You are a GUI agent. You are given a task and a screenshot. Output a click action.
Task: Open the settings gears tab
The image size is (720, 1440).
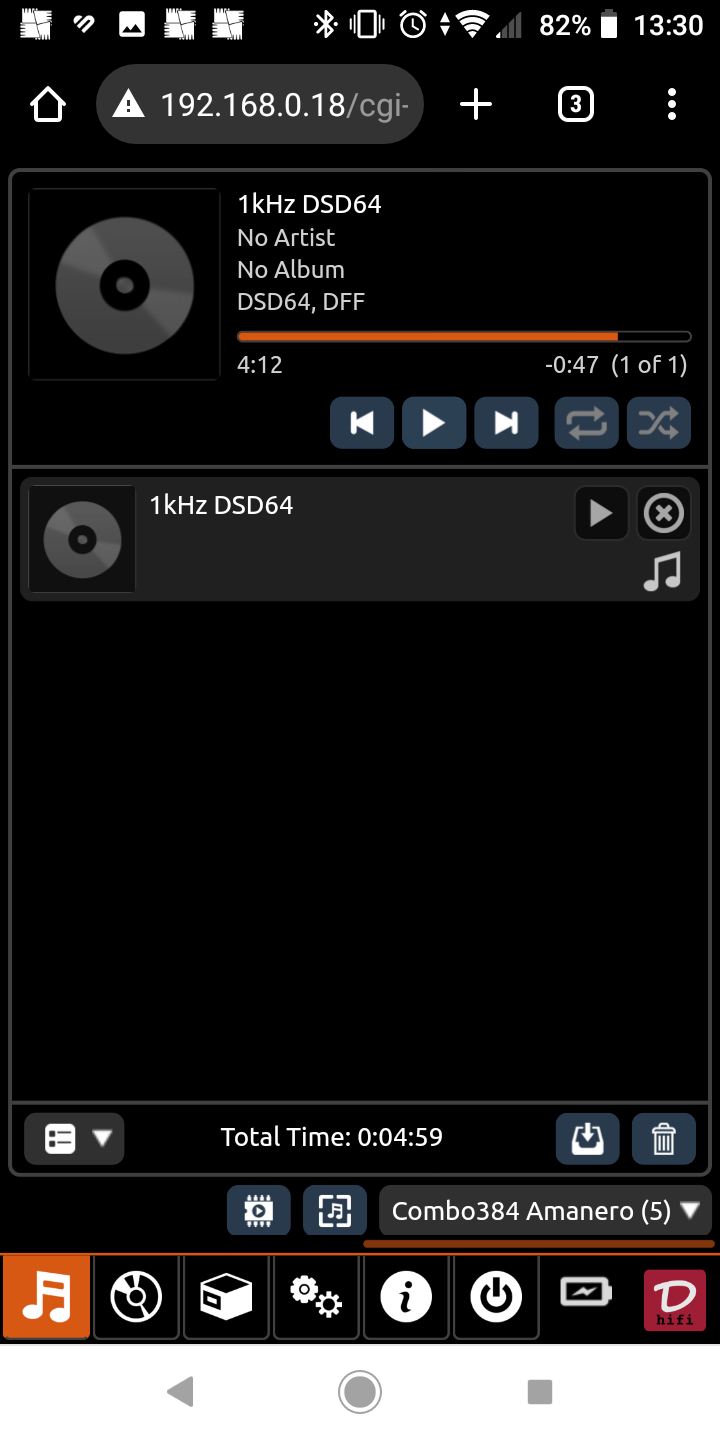316,1297
